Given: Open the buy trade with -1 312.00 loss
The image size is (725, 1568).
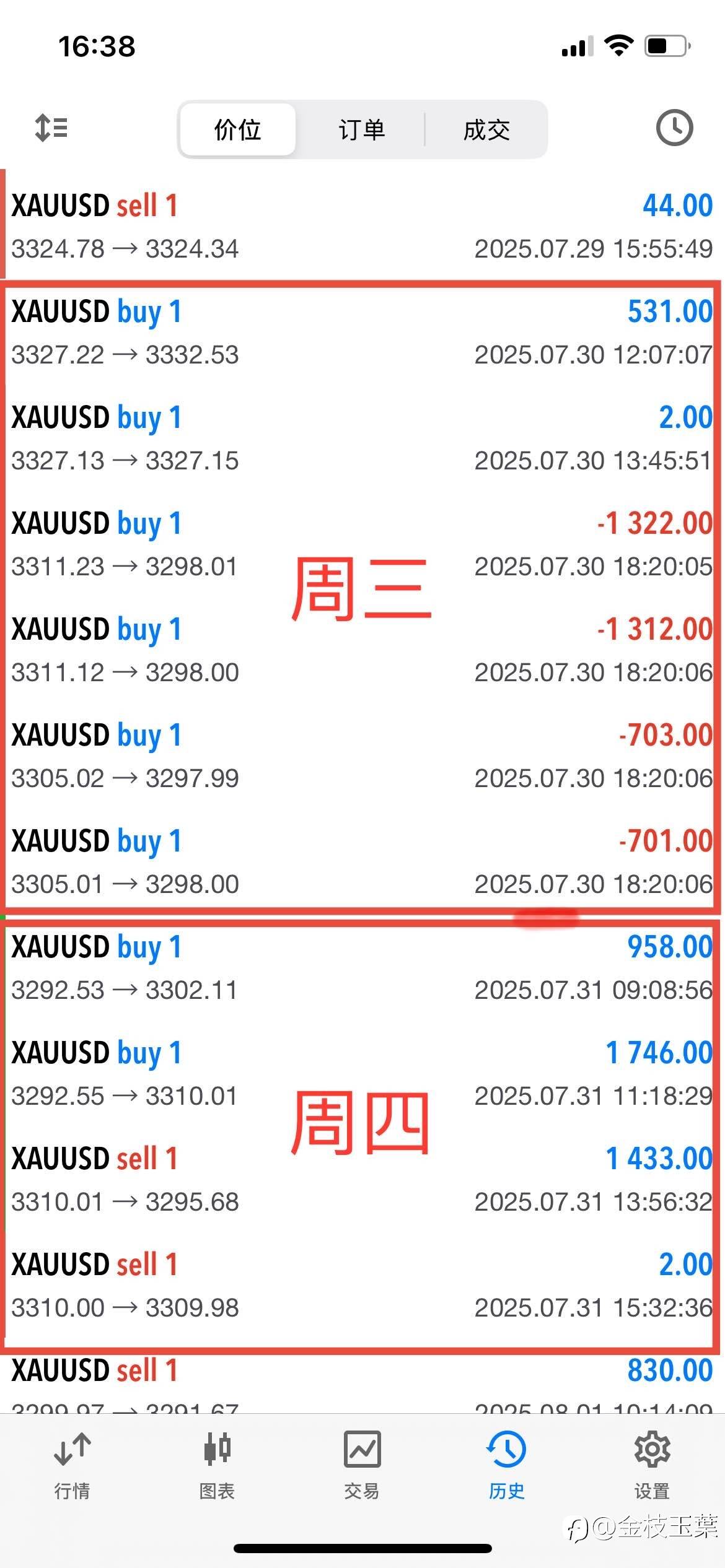Looking at the screenshot, I should tap(362, 650).
